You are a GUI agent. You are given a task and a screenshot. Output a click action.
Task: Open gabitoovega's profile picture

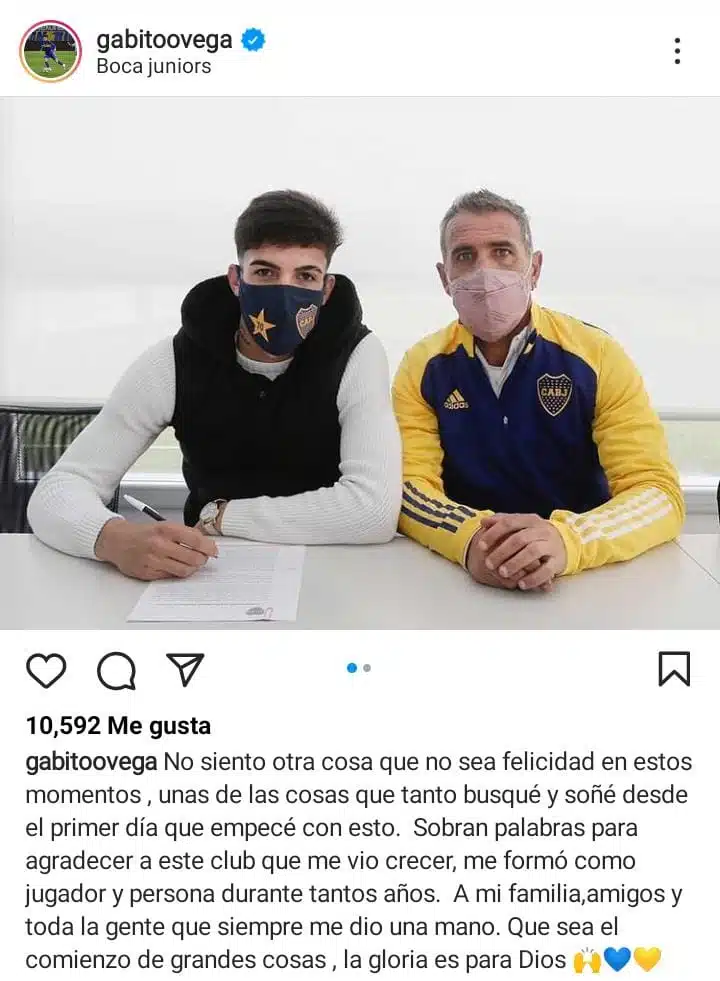click(50, 50)
